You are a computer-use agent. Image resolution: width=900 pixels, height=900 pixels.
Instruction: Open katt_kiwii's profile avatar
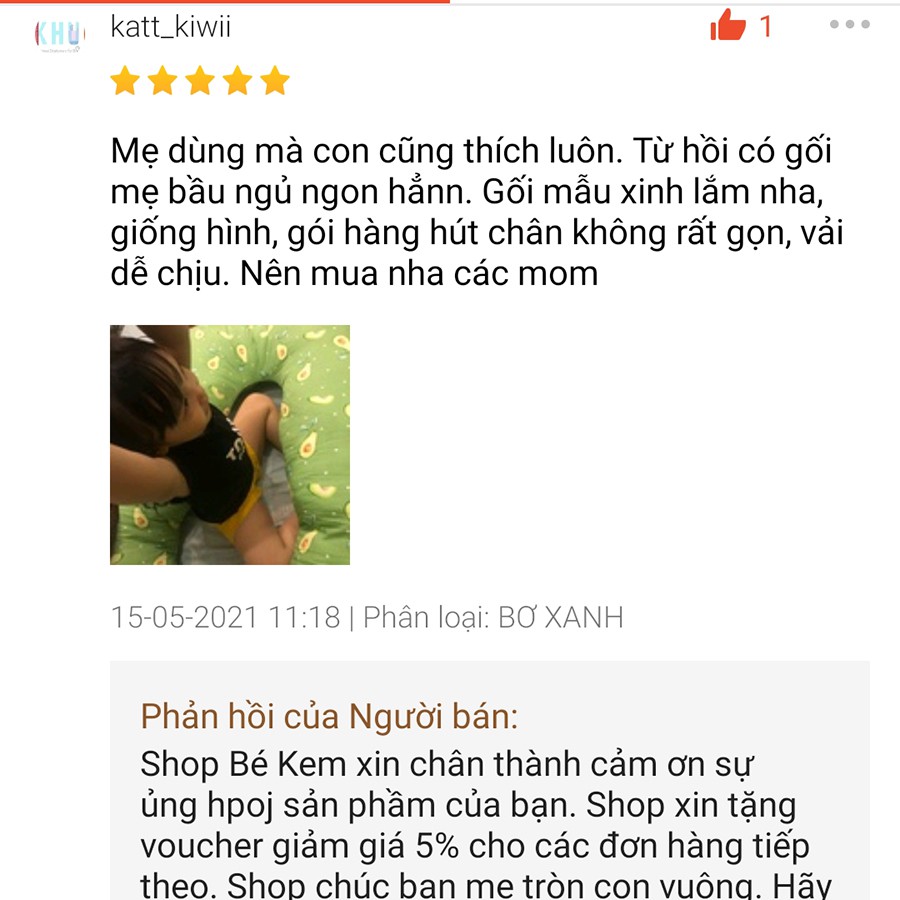pos(60,32)
